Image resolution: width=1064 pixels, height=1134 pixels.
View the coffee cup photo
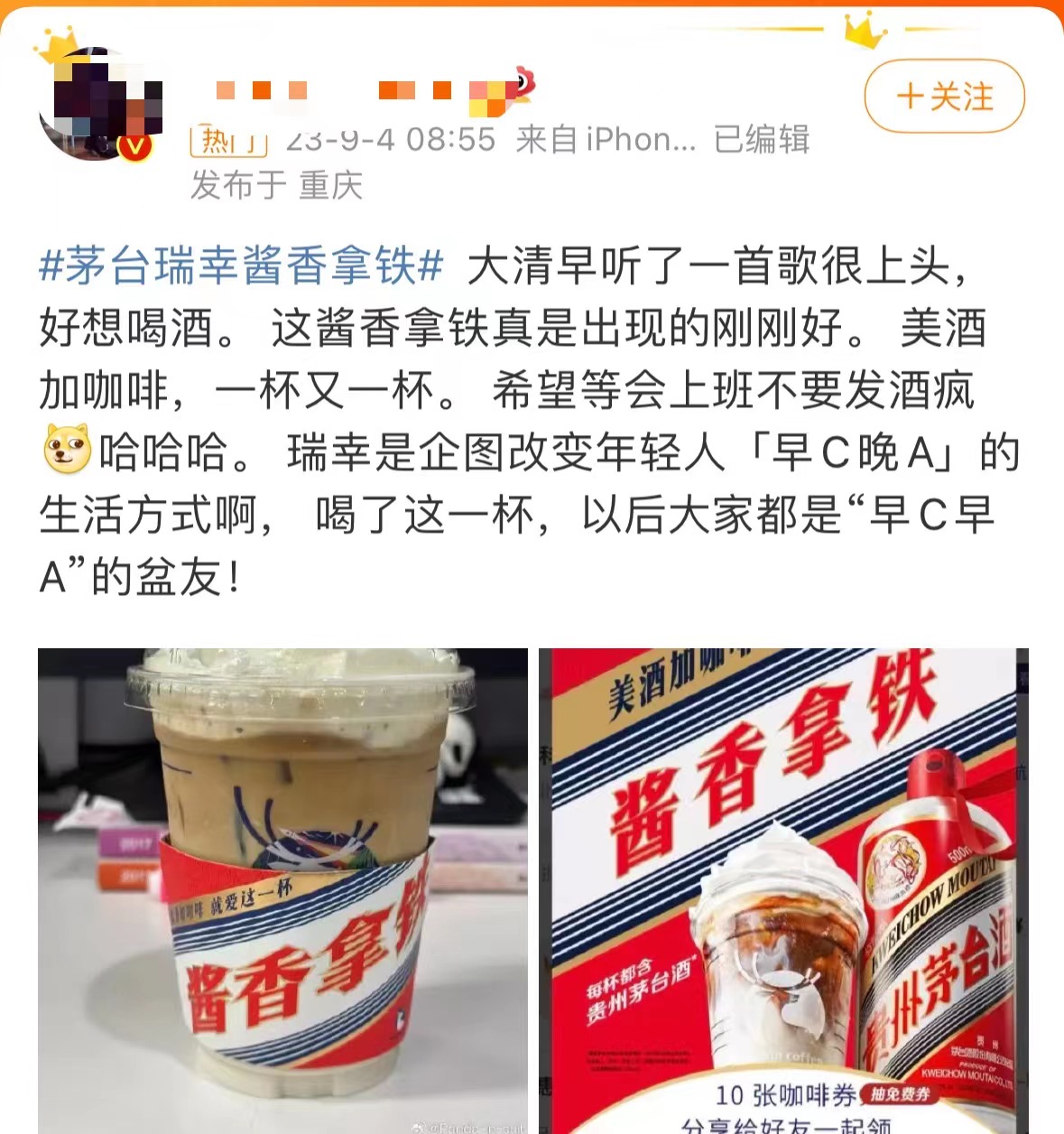tap(282, 889)
